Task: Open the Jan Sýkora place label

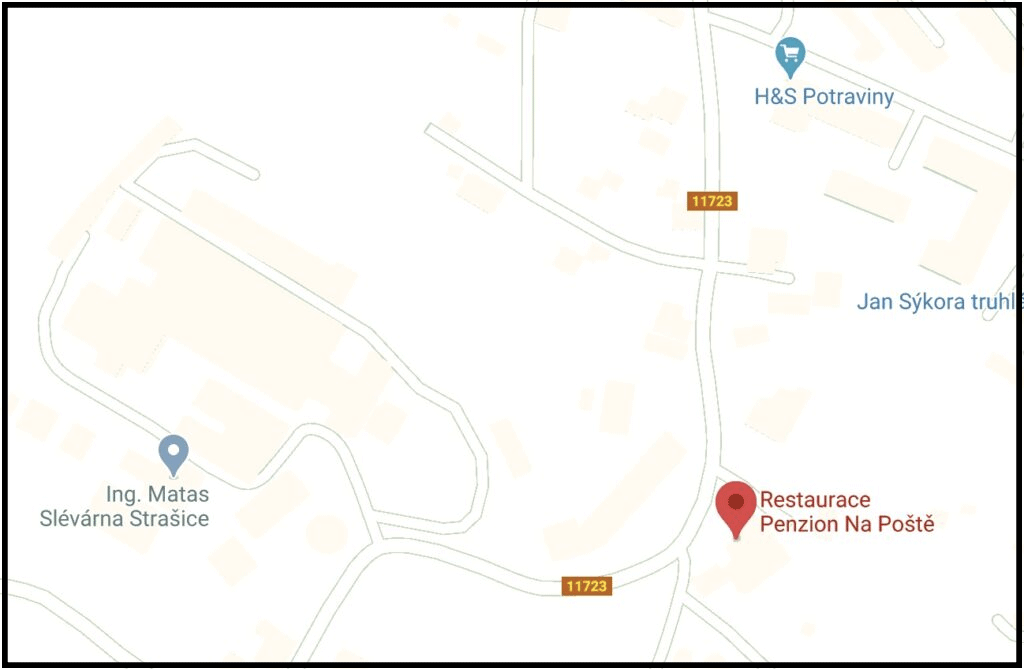Action: pos(938,302)
